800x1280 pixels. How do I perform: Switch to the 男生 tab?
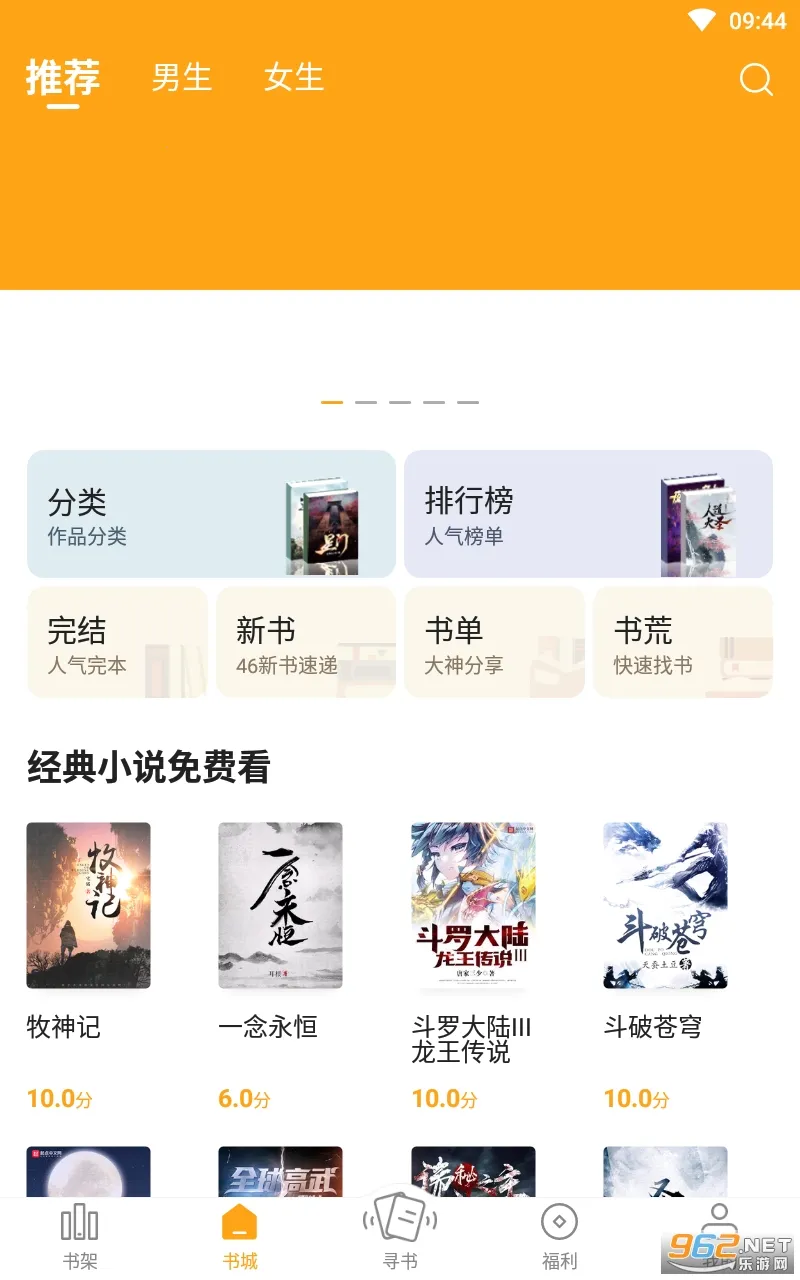181,78
